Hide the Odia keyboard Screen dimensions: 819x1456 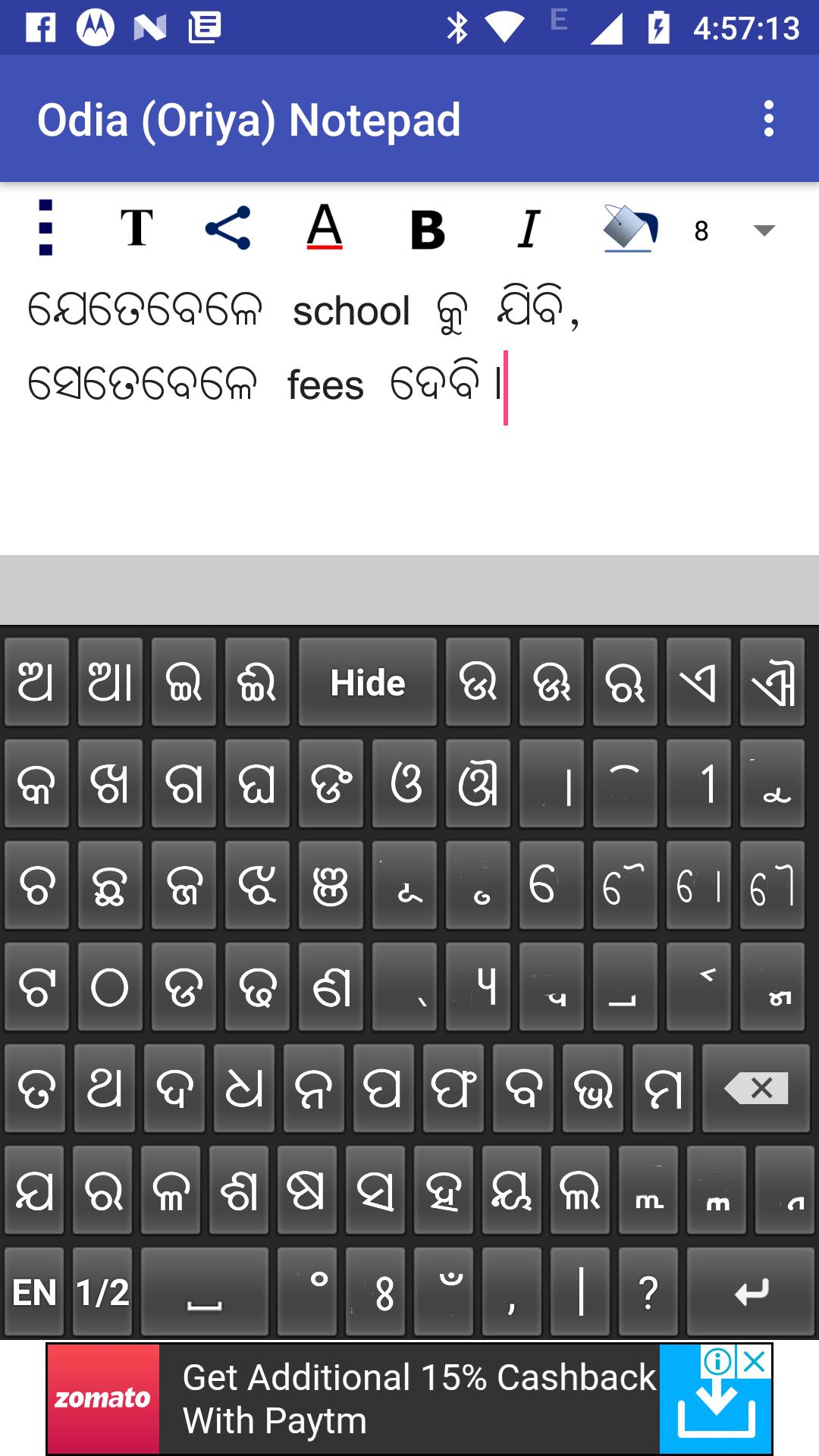point(368,682)
